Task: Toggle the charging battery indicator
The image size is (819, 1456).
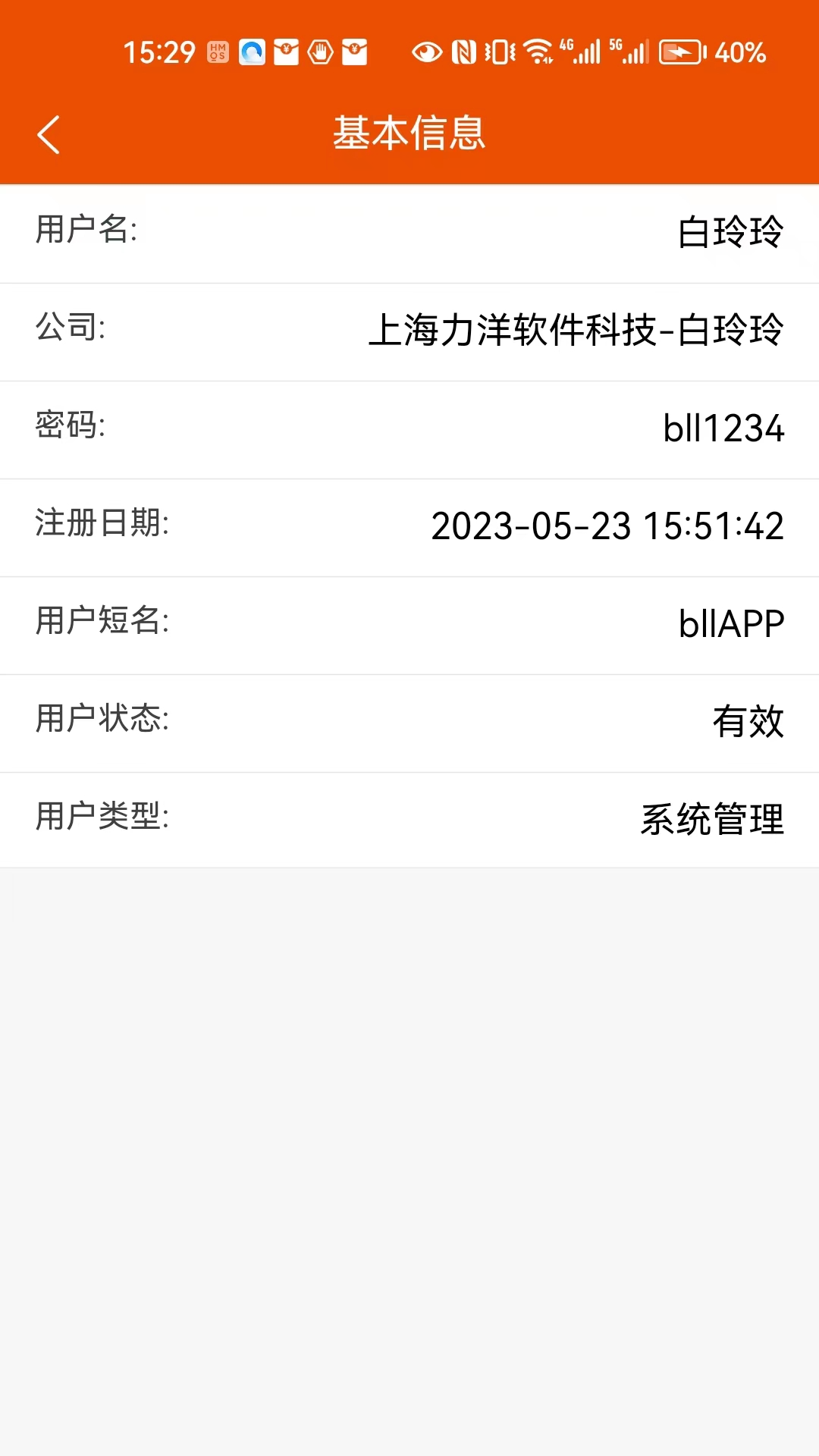Action: click(680, 53)
